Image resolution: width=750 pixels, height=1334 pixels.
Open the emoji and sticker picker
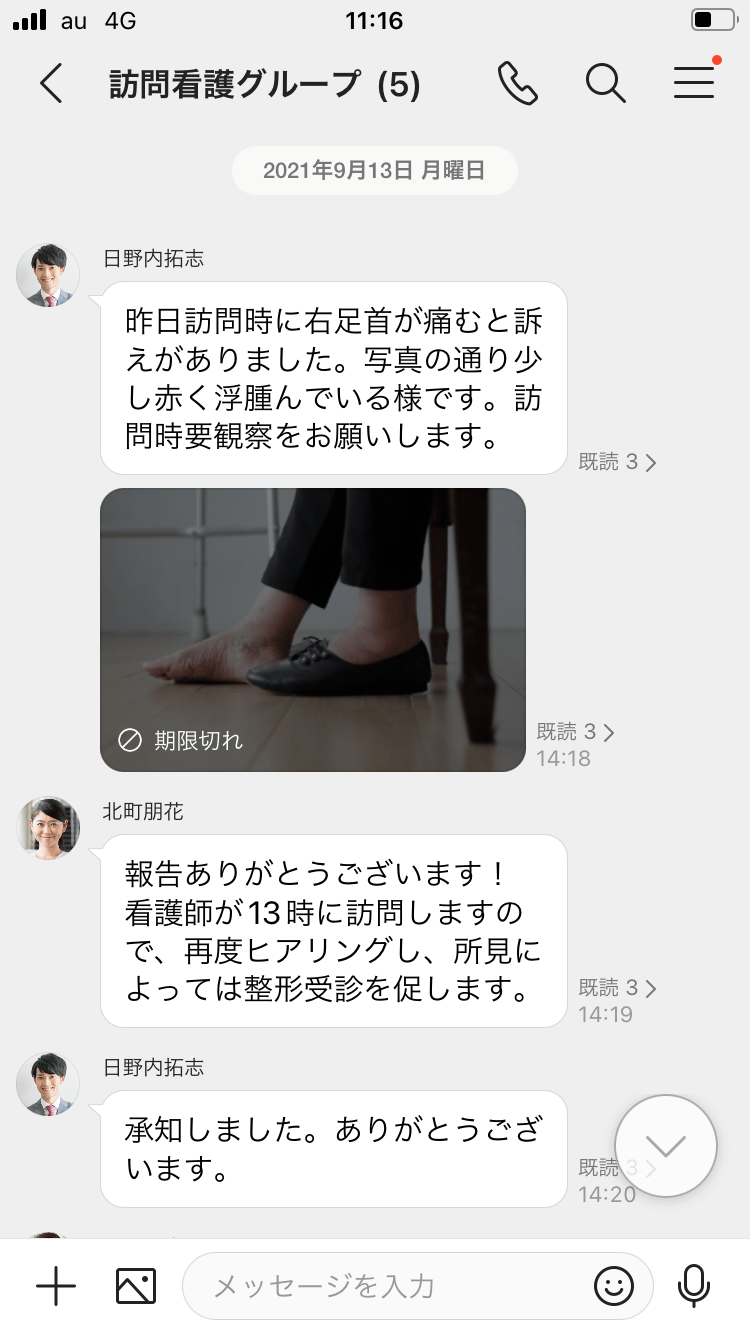coord(614,1286)
